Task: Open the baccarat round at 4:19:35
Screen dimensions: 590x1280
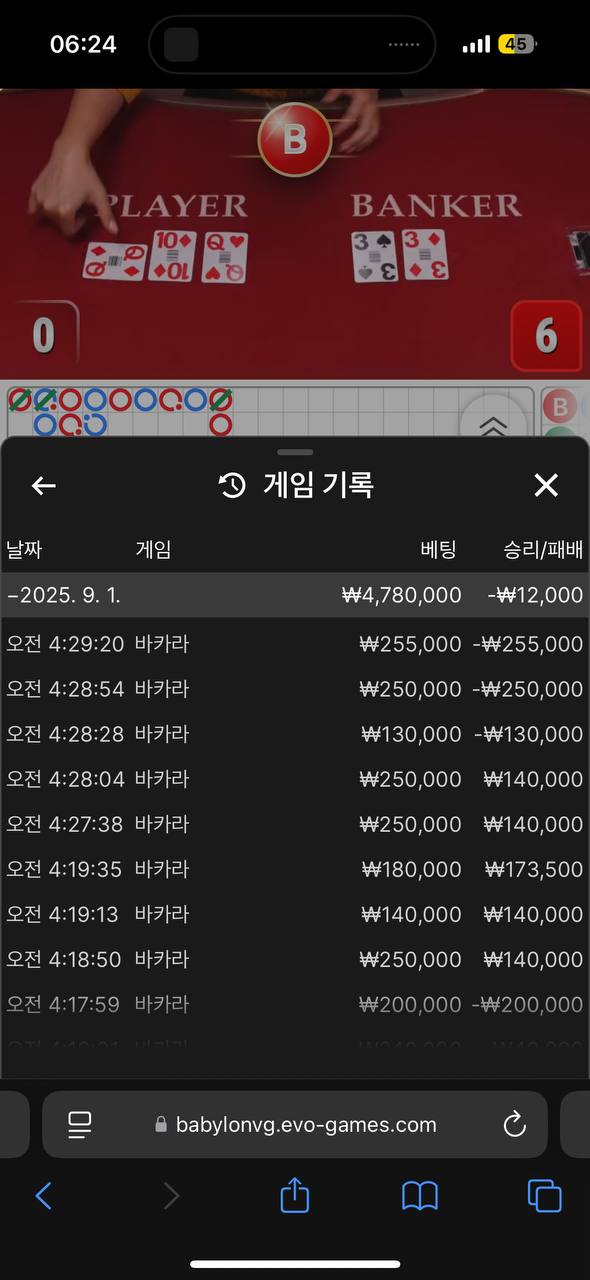Action: coord(295,869)
